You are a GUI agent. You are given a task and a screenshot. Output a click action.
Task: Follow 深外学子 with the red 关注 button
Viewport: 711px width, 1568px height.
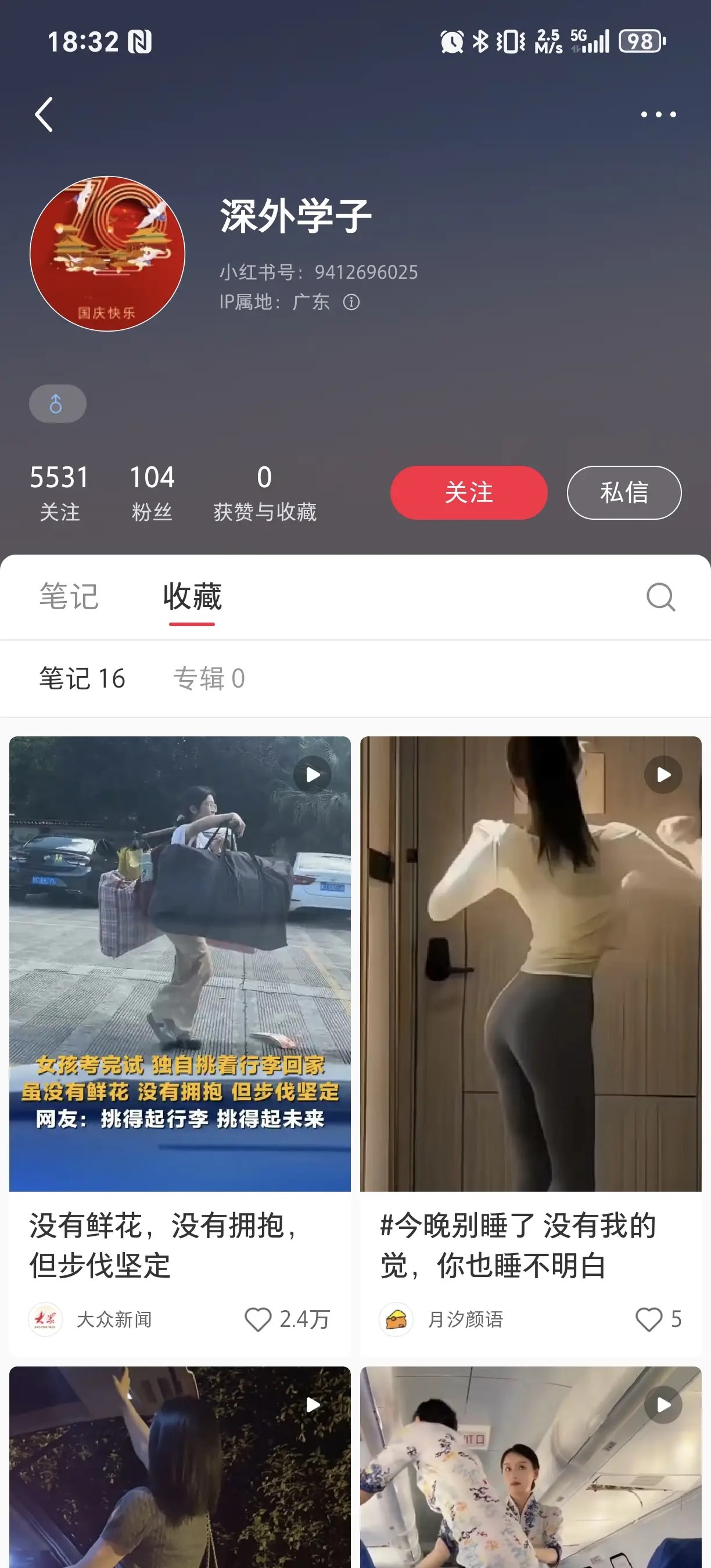point(468,492)
